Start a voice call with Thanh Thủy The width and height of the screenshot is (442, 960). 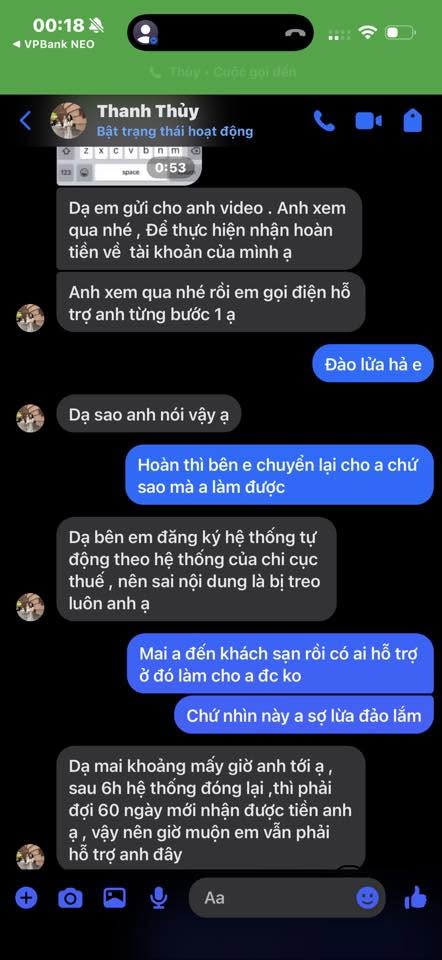pyautogui.click(x=324, y=121)
